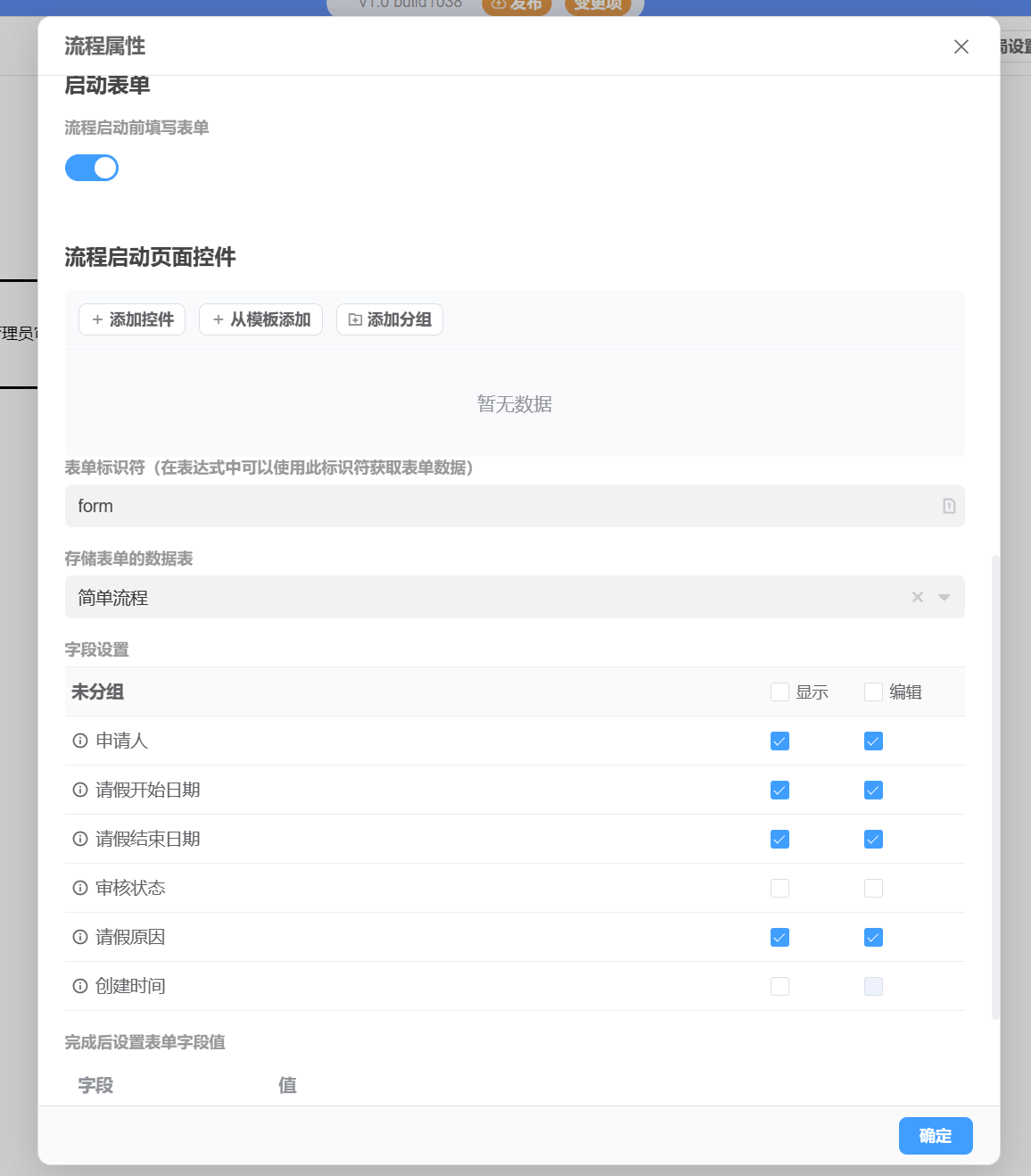Uncheck 编辑 for the 申请人 field
The height and width of the screenshot is (1176, 1031).
tap(873, 741)
